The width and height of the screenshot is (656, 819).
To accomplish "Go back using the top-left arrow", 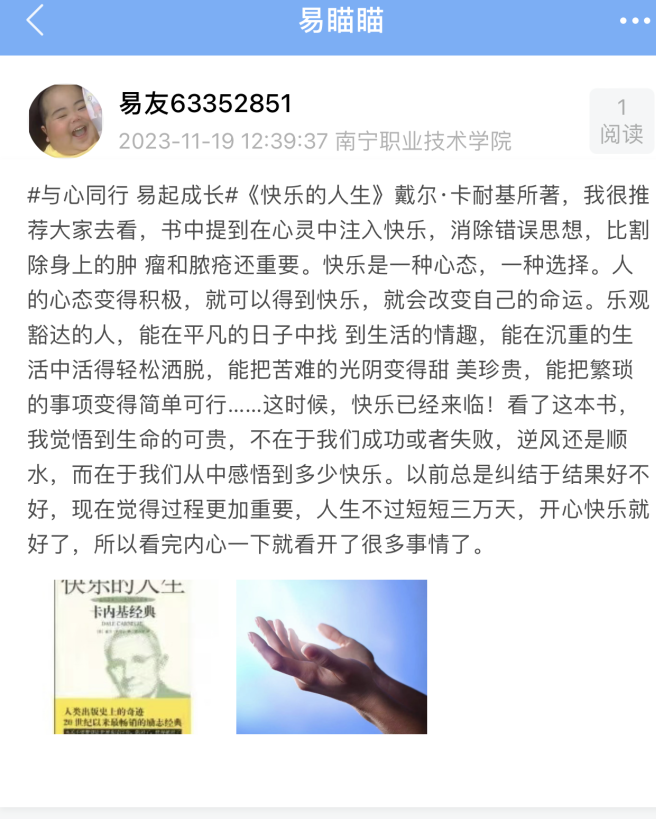I will point(35,20).
